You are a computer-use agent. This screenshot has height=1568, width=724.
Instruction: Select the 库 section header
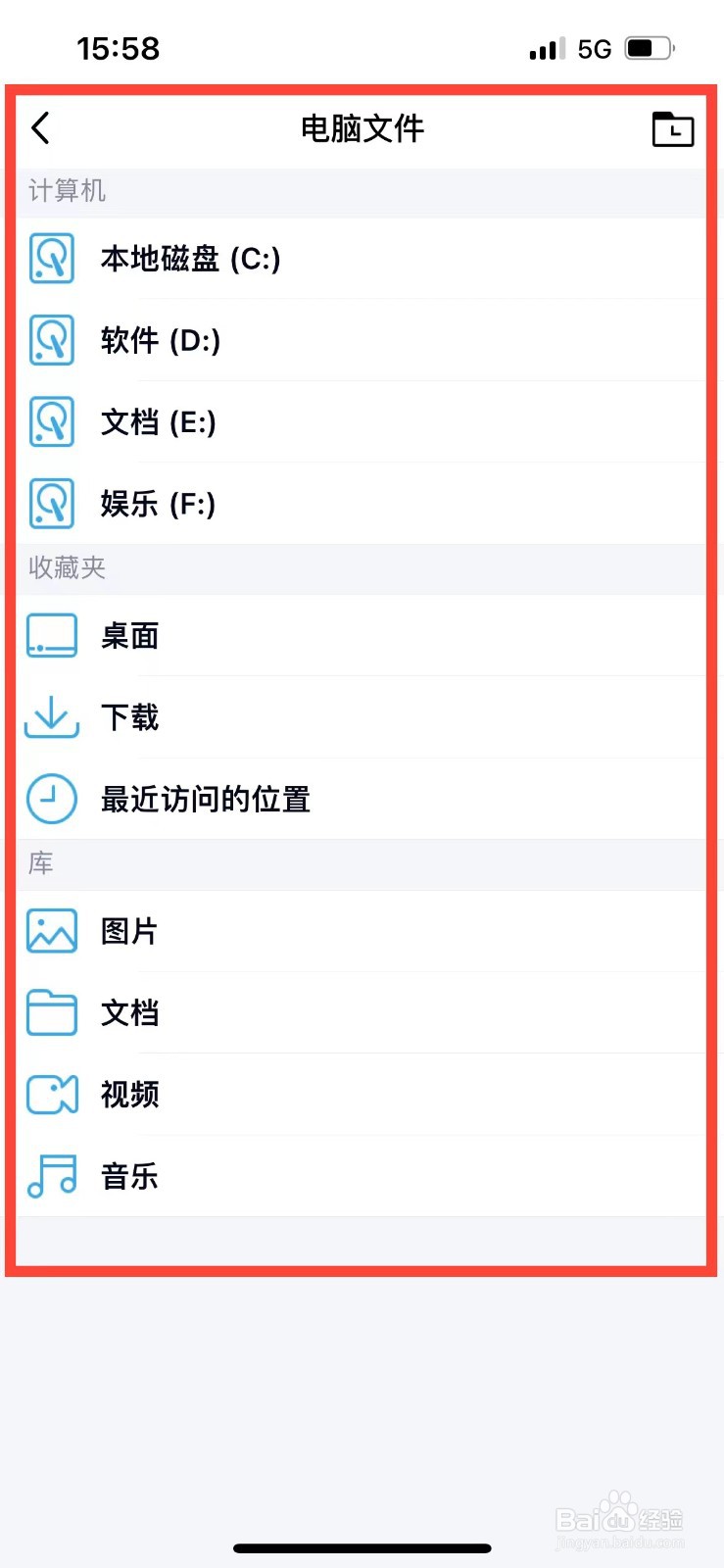pyautogui.click(x=40, y=863)
